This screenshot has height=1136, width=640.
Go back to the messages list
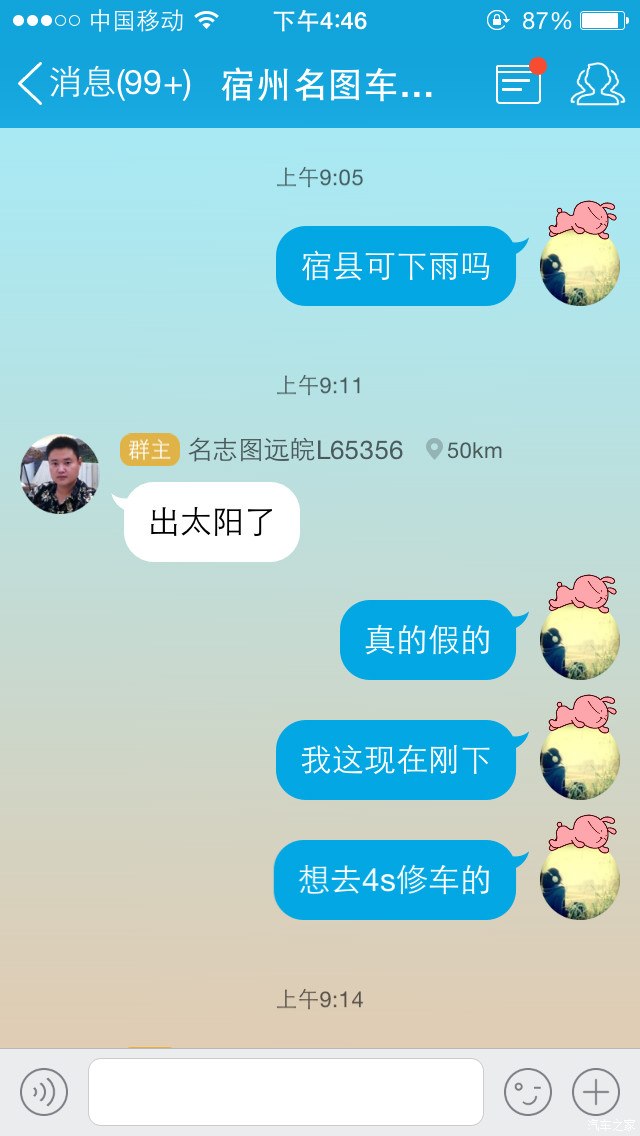point(100,84)
